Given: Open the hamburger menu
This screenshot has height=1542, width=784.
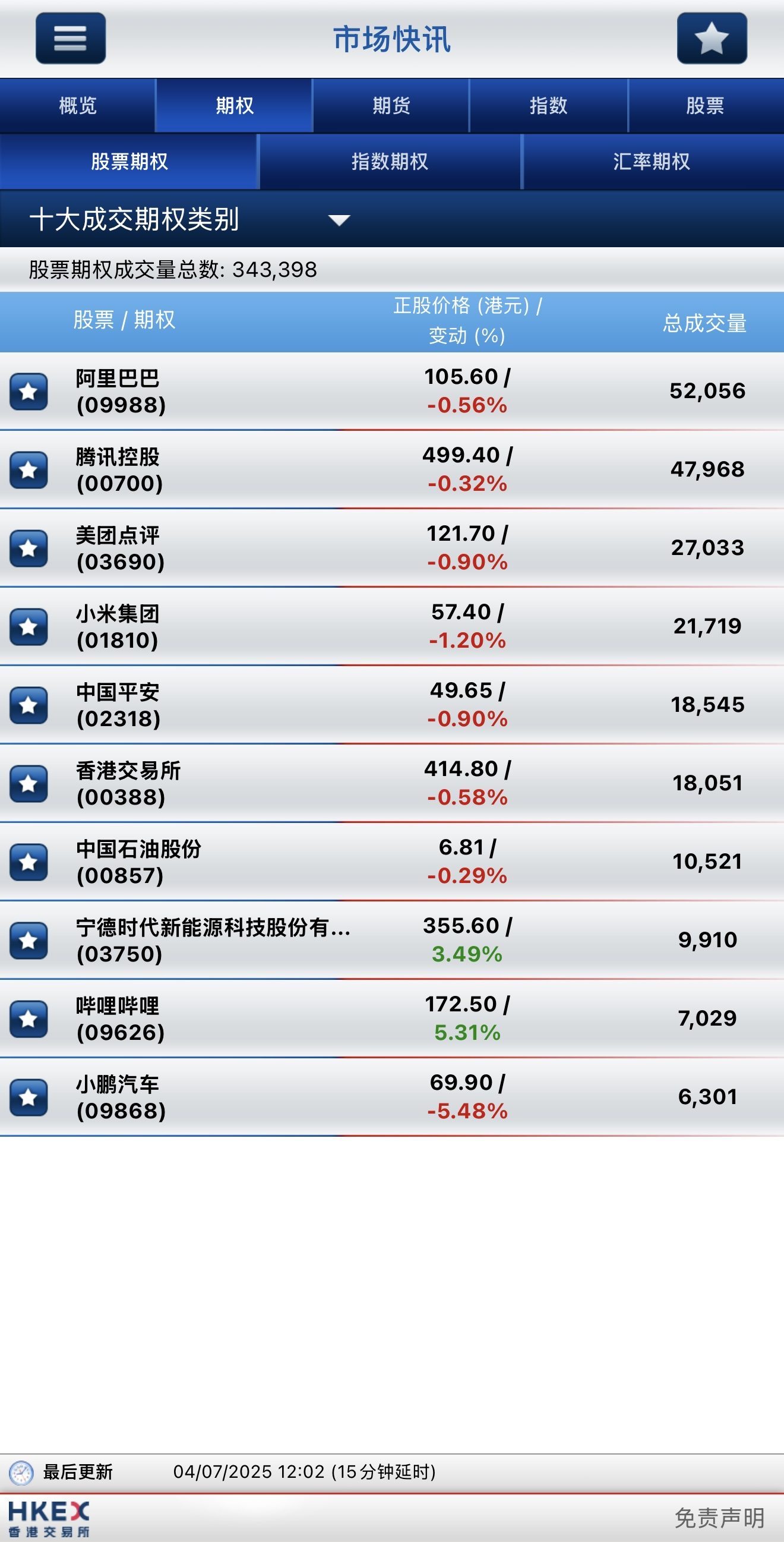Looking at the screenshot, I should click(71, 38).
